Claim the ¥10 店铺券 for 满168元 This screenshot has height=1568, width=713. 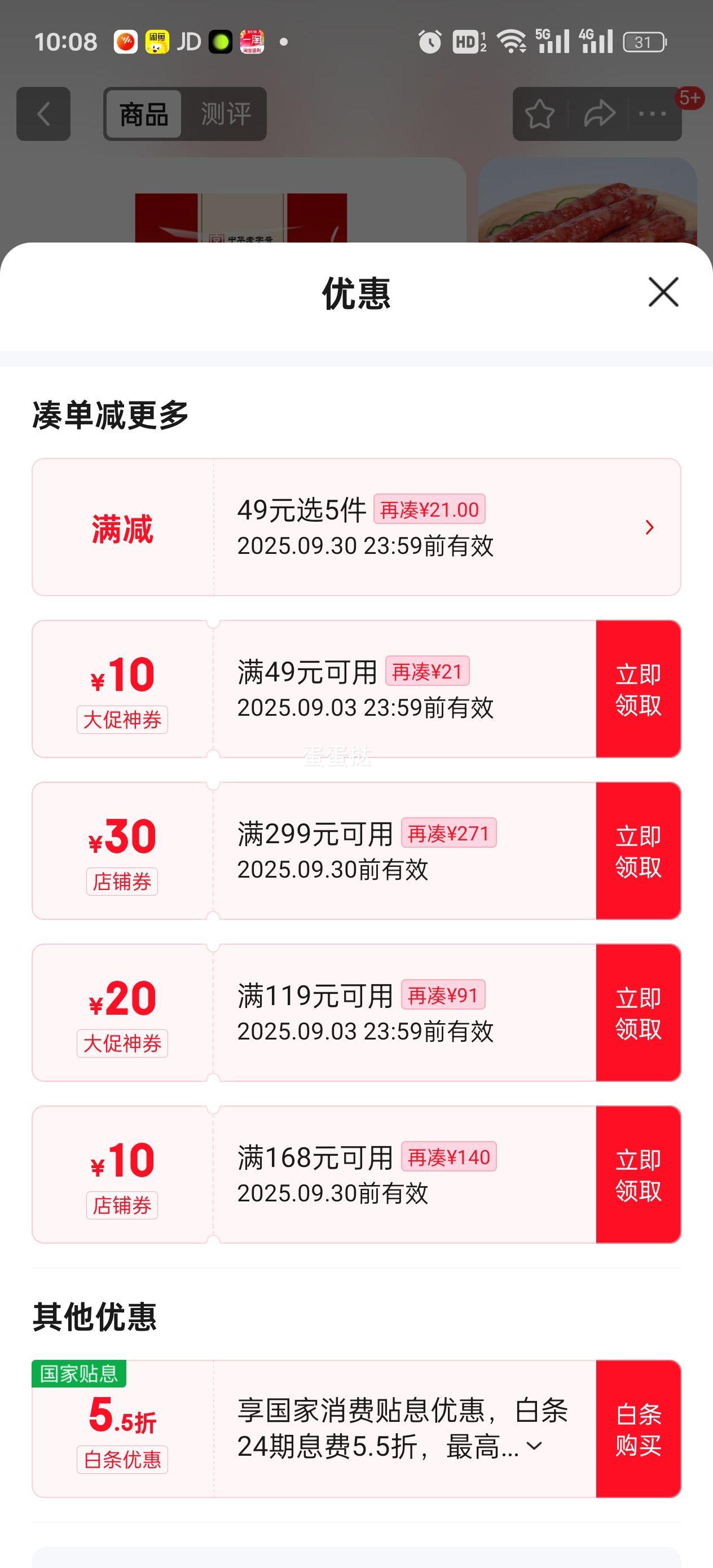pyautogui.click(x=637, y=1175)
